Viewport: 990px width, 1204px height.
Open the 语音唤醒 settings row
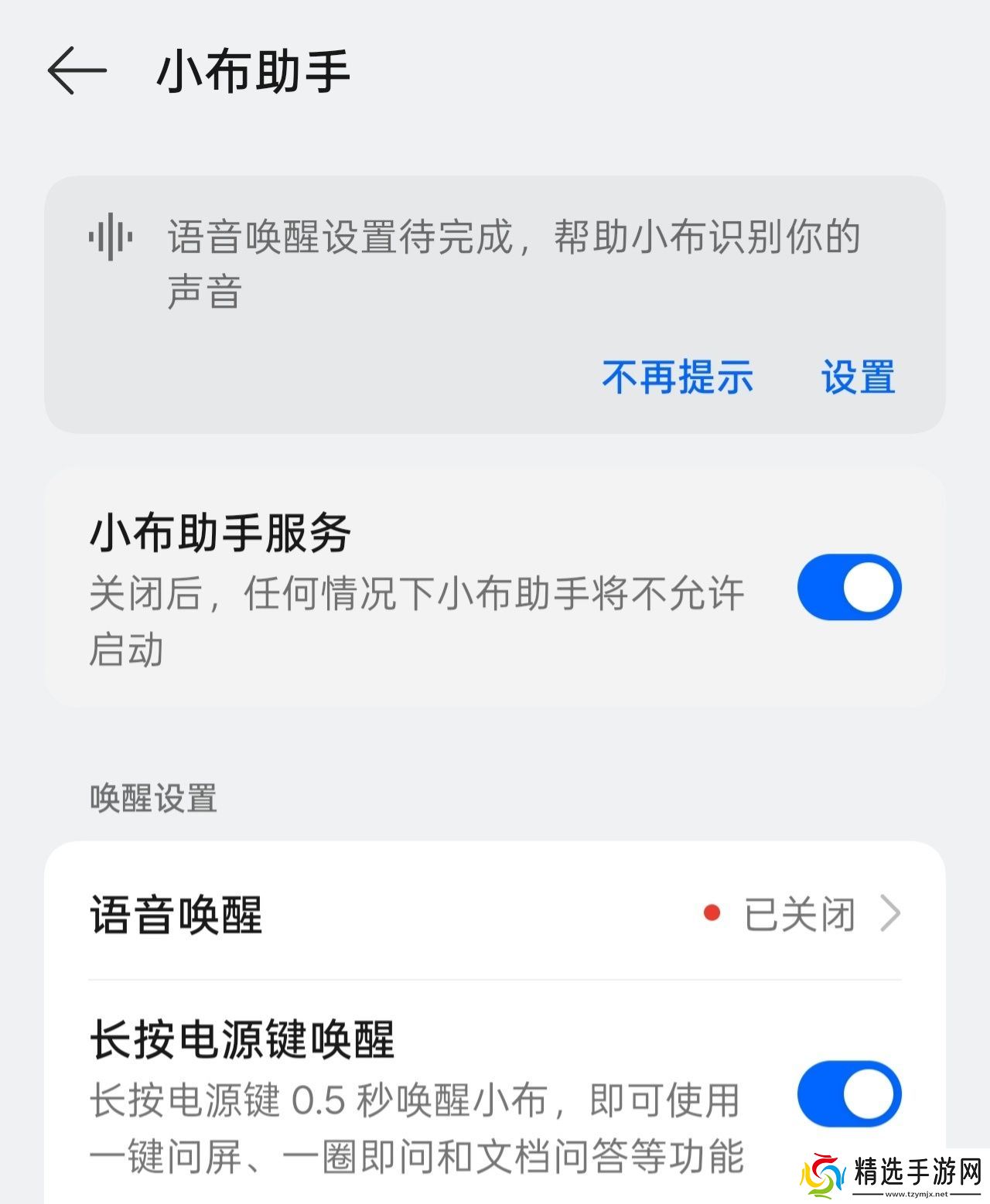(x=495, y=914)
